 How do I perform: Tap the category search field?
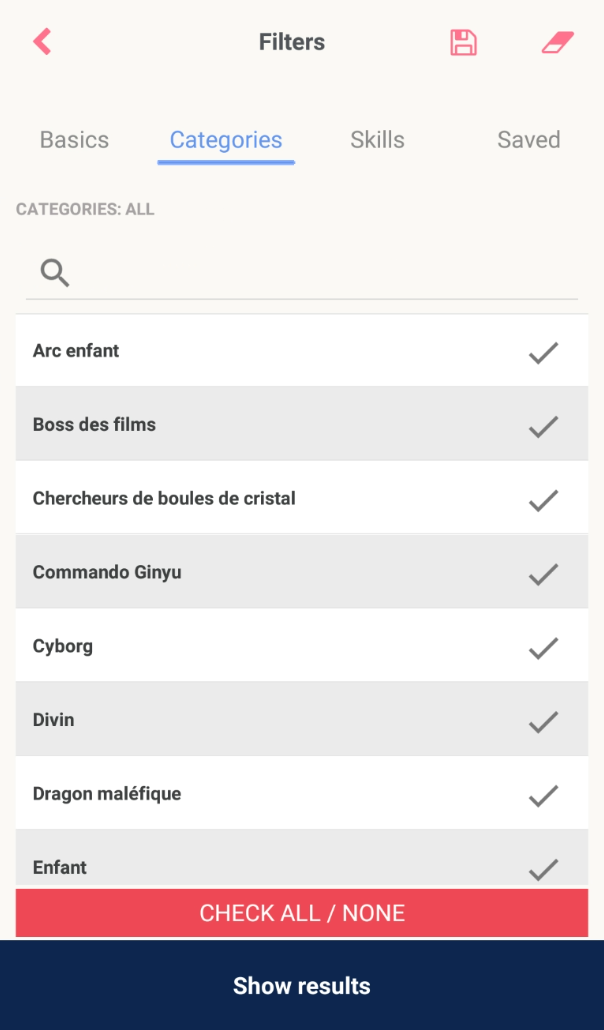coord(302,272)
